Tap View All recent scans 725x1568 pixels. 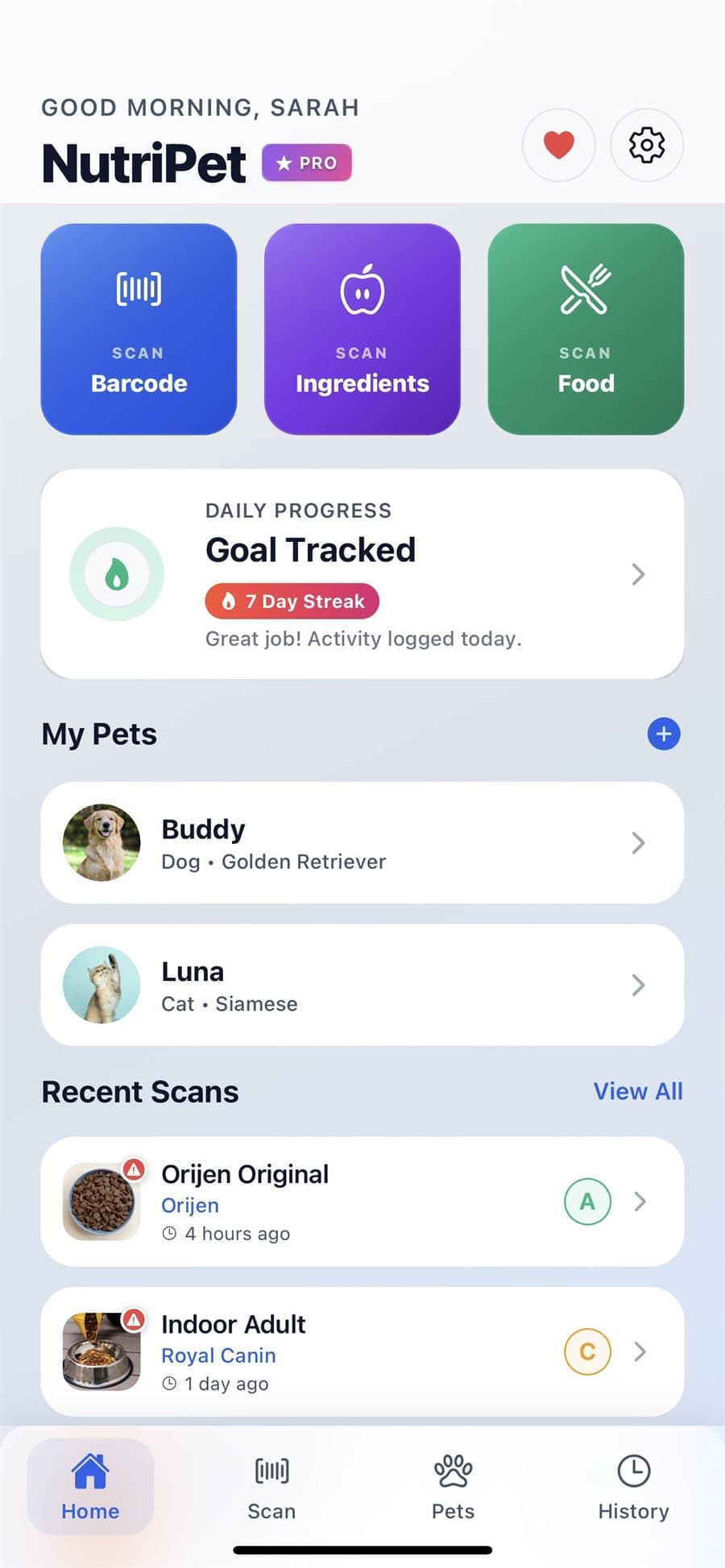[x=637, y=1090]
